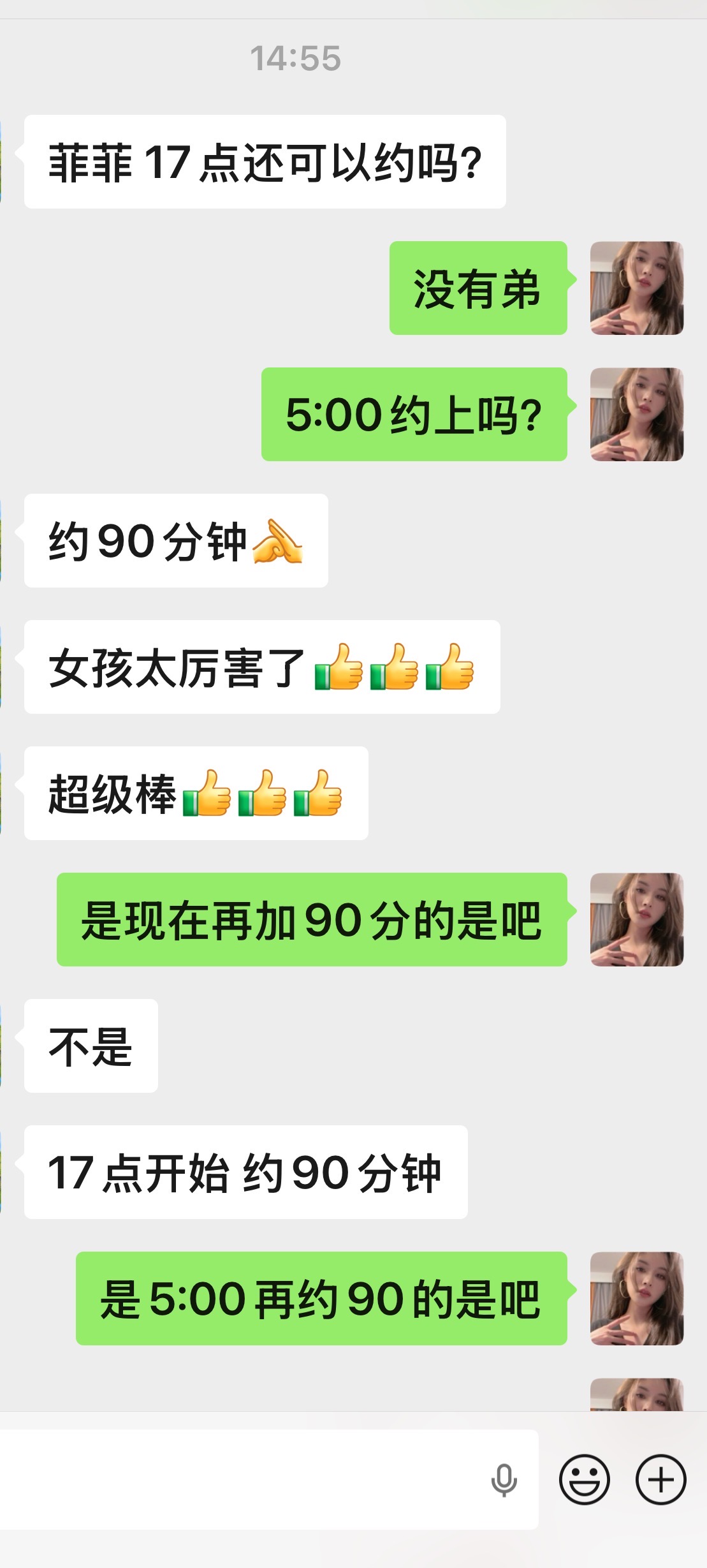This screenshot has width=707, height=1568.
Task: Open the emoji sticker panel
Action: tap(584, 1479)
